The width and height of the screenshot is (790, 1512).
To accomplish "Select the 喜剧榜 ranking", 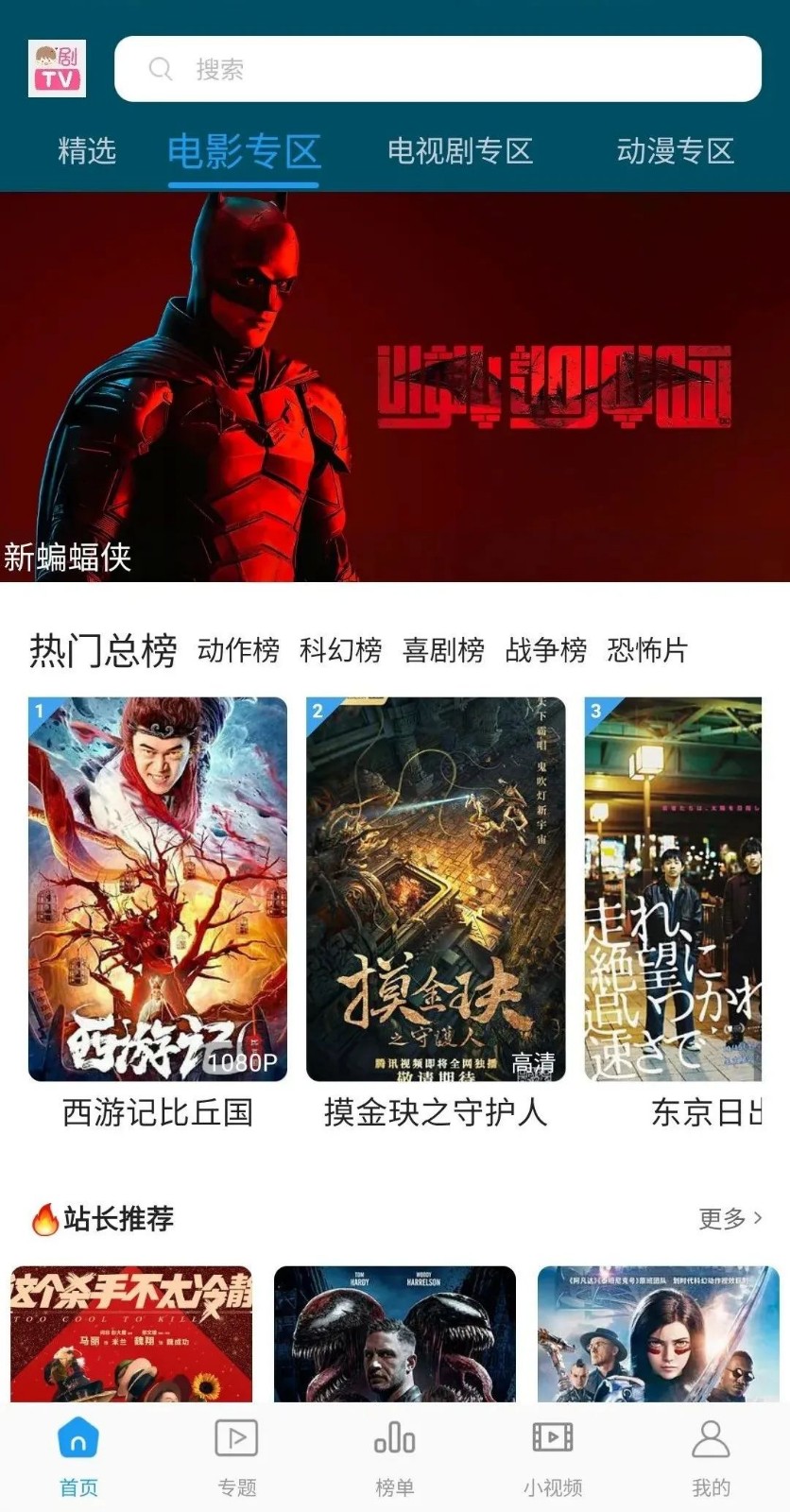I will click(443, 650).
